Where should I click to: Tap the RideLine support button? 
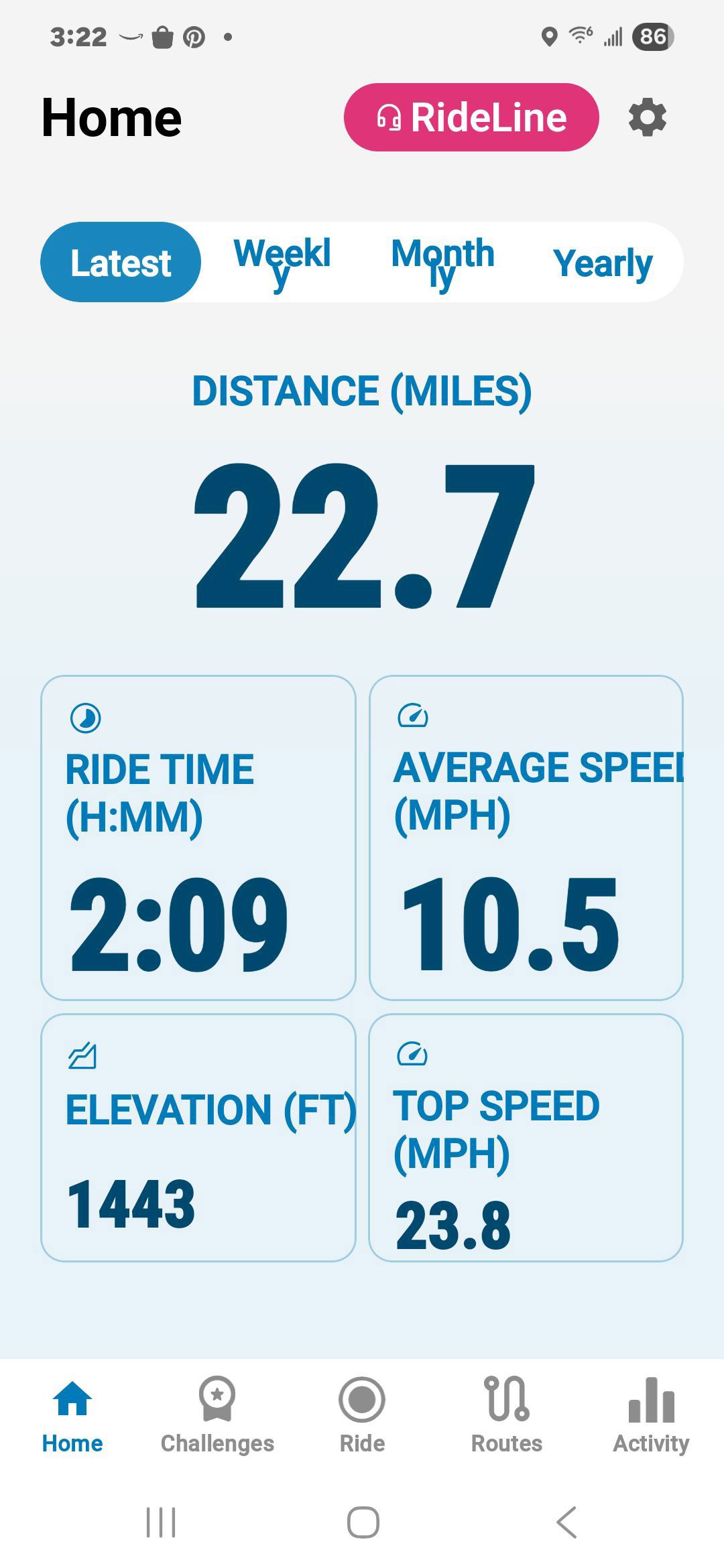[471, 117]
